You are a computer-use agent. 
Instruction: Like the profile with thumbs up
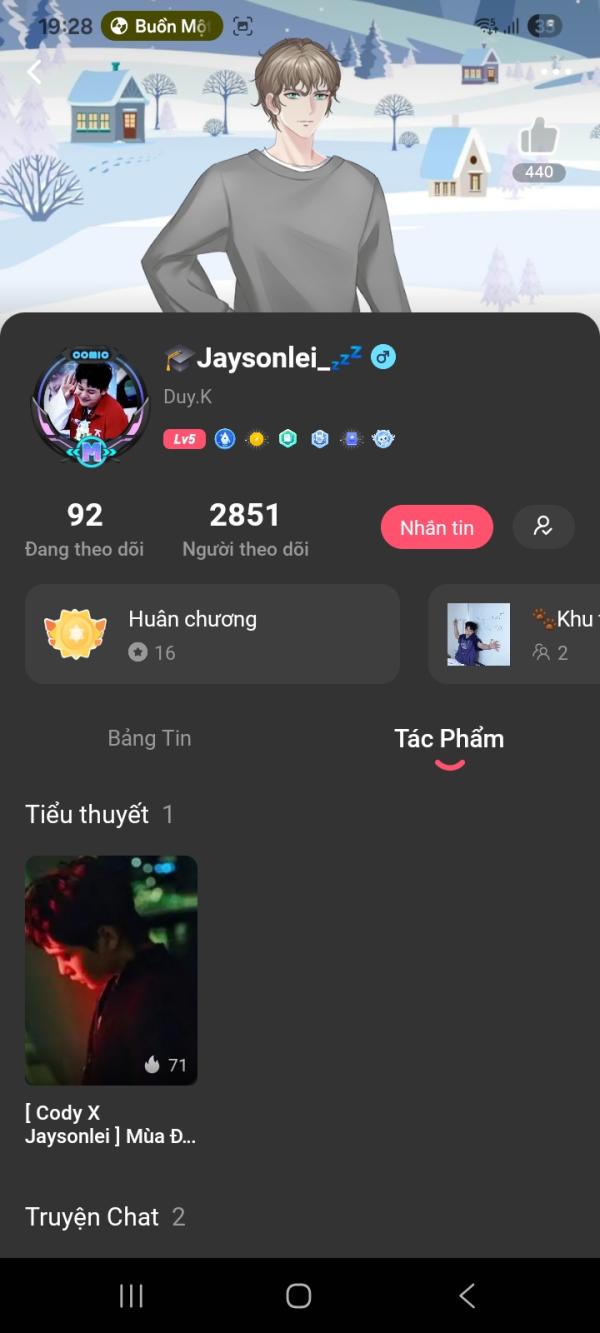(x=539, y=138)
